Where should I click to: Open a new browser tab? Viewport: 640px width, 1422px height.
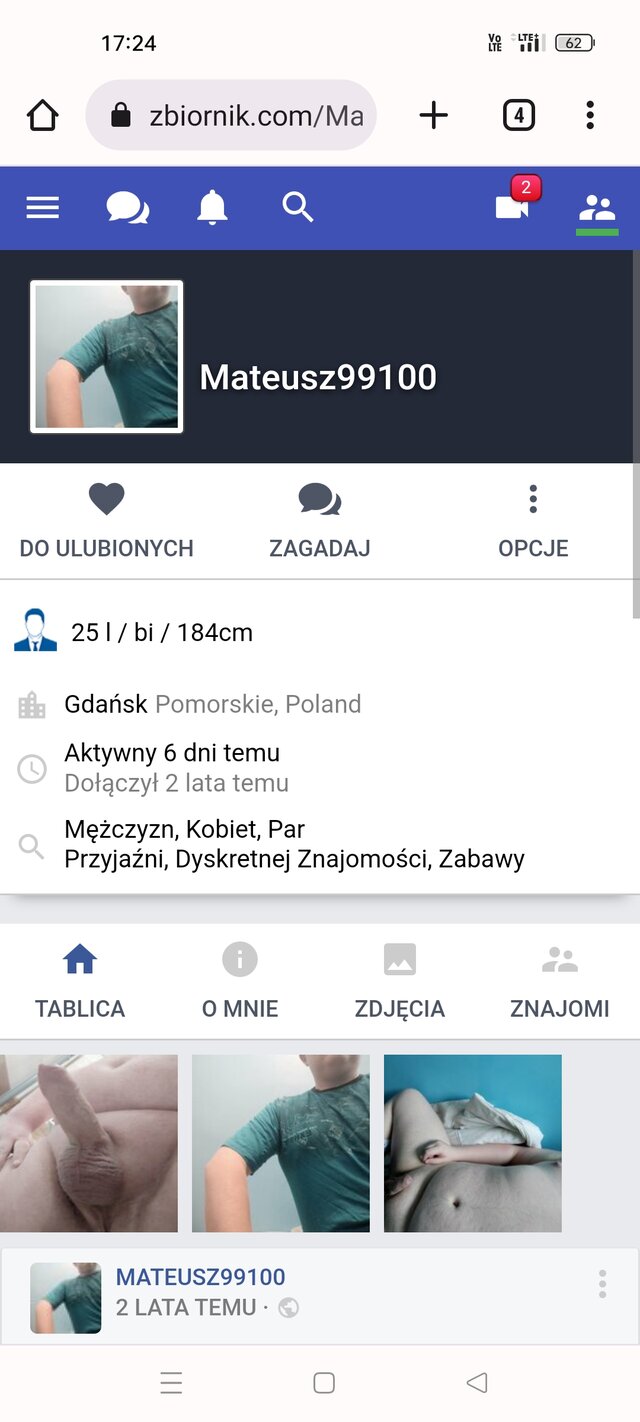[x=433, y=116]
